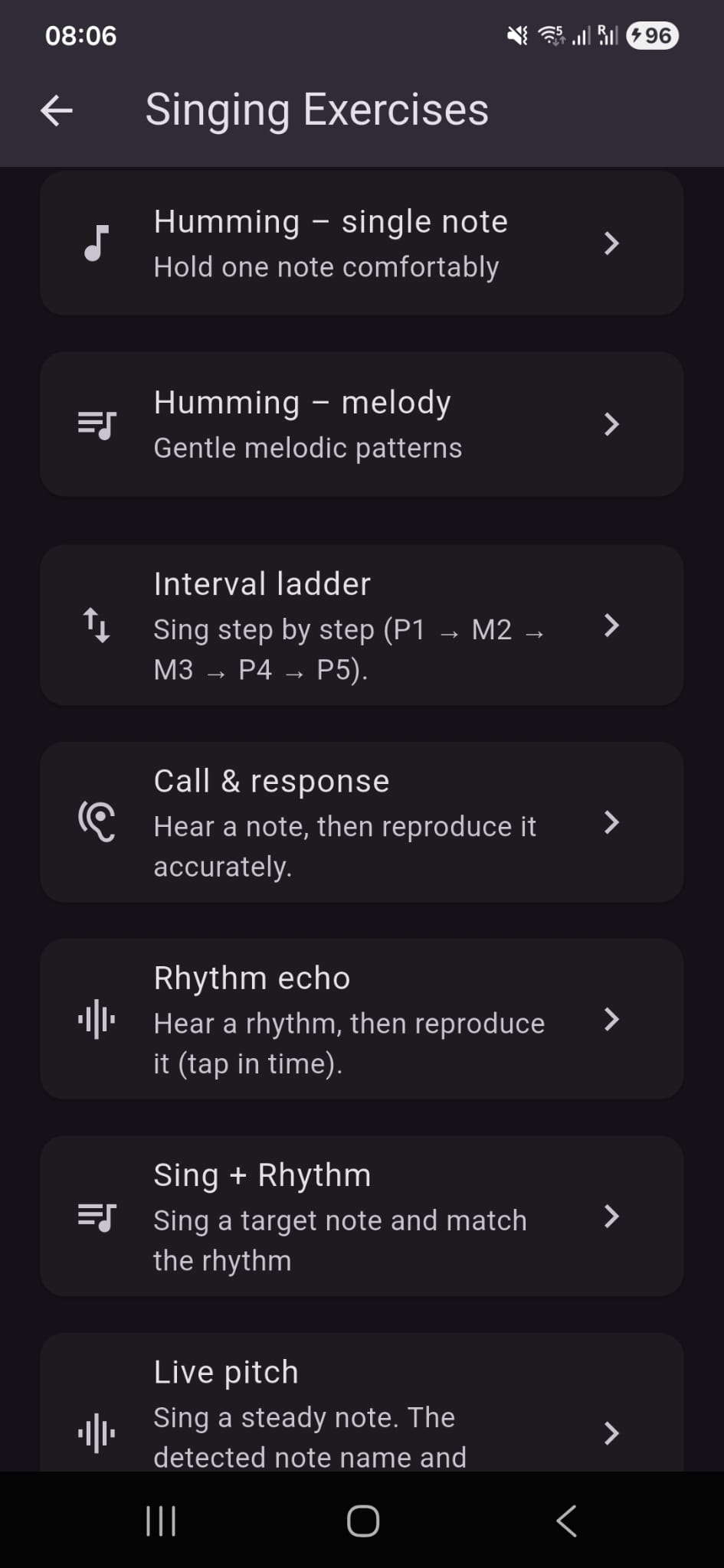Tap the Sing + Rhythm exercise title
724x1568 pixels.
[x=261, y=1174]
